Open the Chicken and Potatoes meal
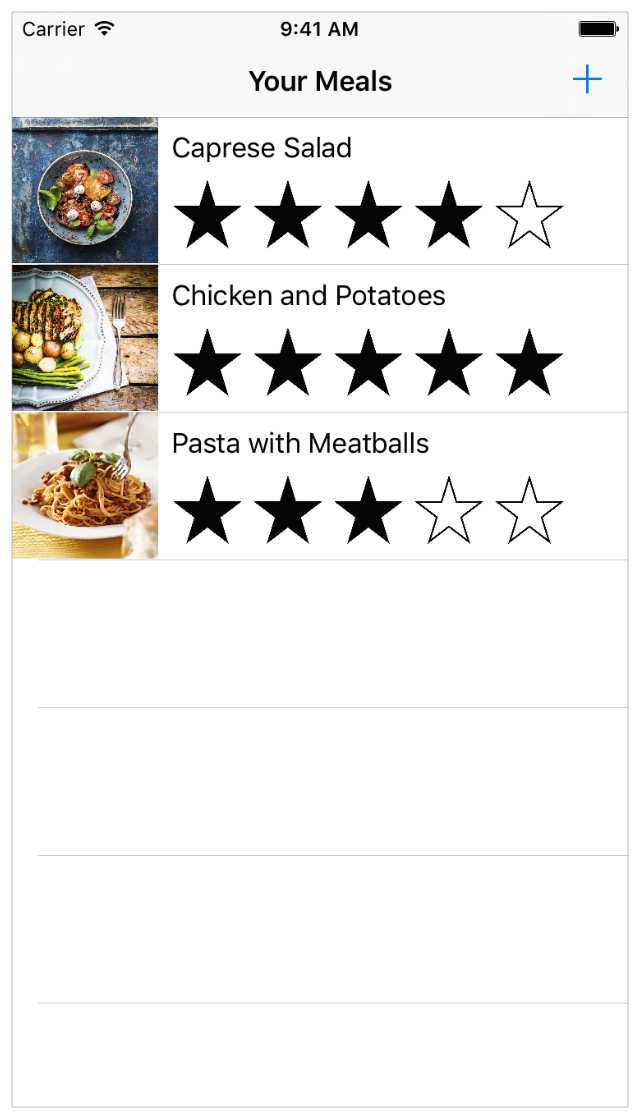This screenshot has width=640, height=1119. click(x=308, y=297)
